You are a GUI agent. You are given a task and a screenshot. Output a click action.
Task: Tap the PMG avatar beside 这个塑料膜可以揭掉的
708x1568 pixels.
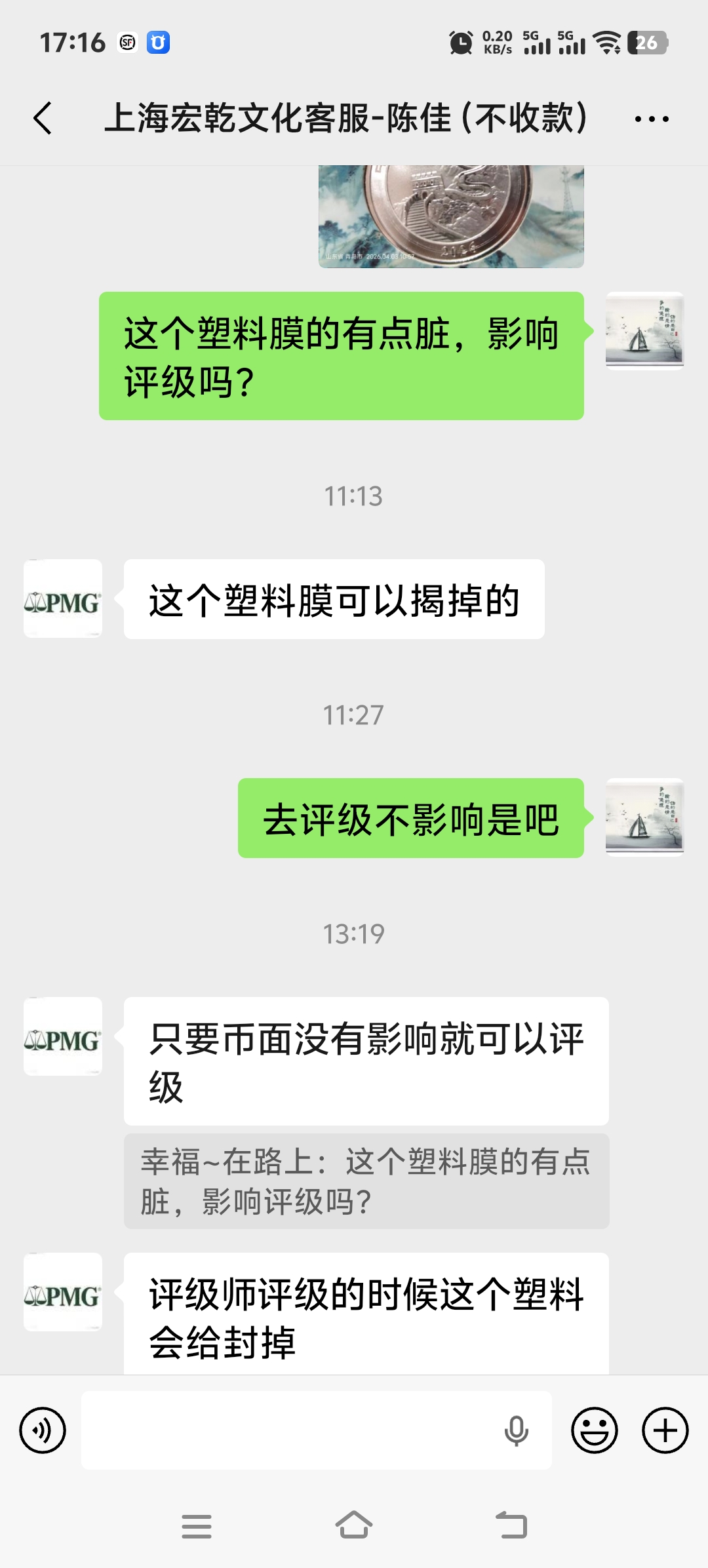(63, 598)
